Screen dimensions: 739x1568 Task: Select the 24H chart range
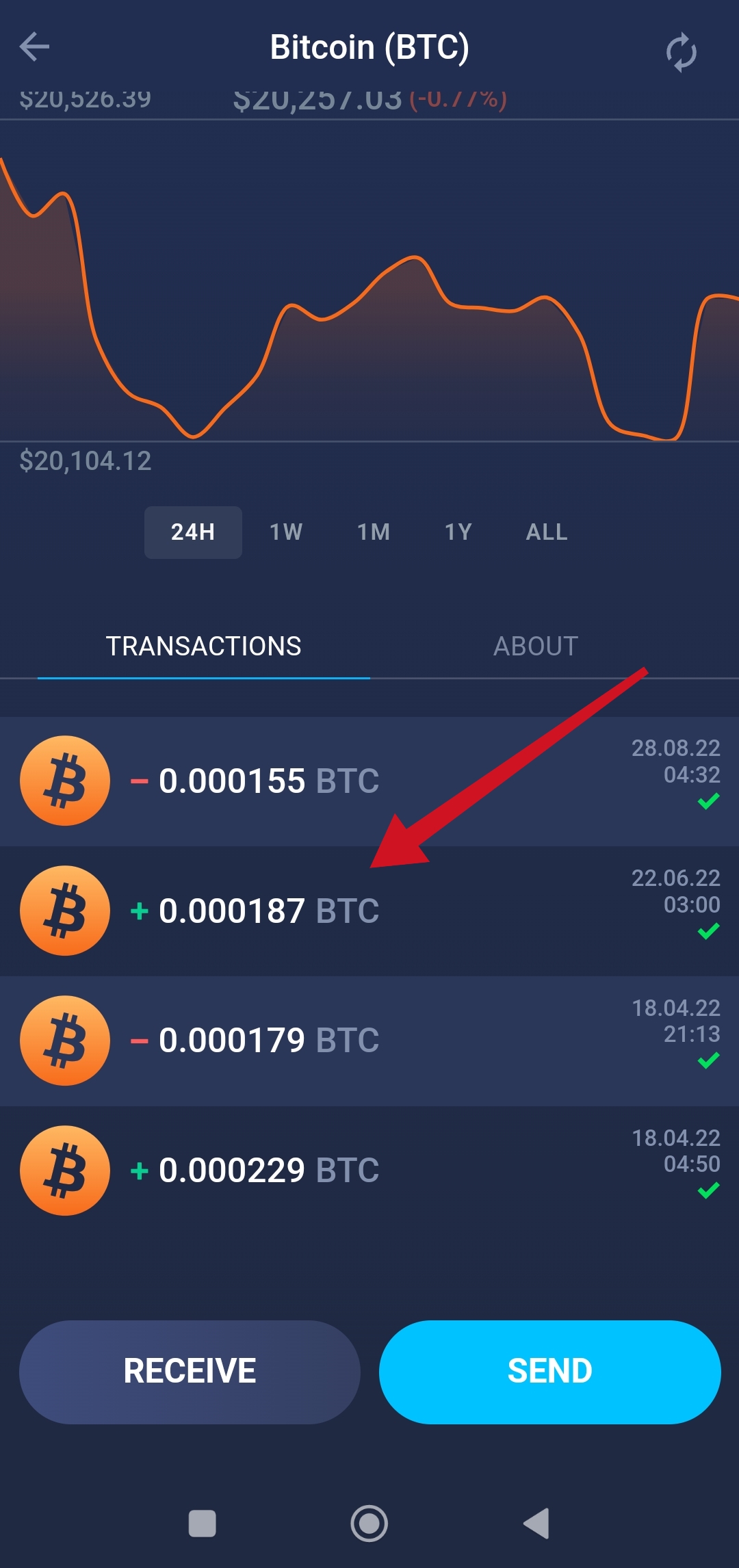(193, 532)
